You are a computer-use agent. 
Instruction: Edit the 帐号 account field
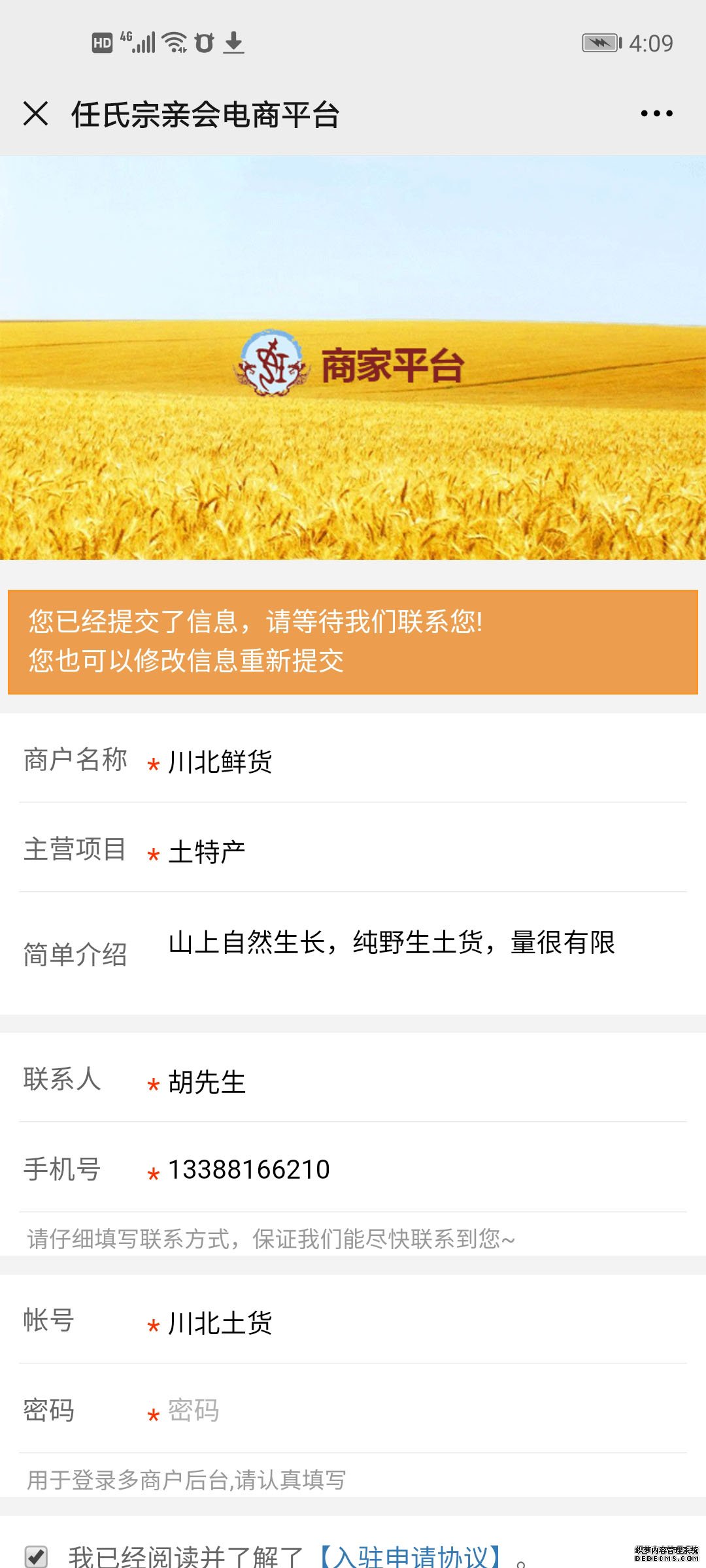[x=418, y=1323]
